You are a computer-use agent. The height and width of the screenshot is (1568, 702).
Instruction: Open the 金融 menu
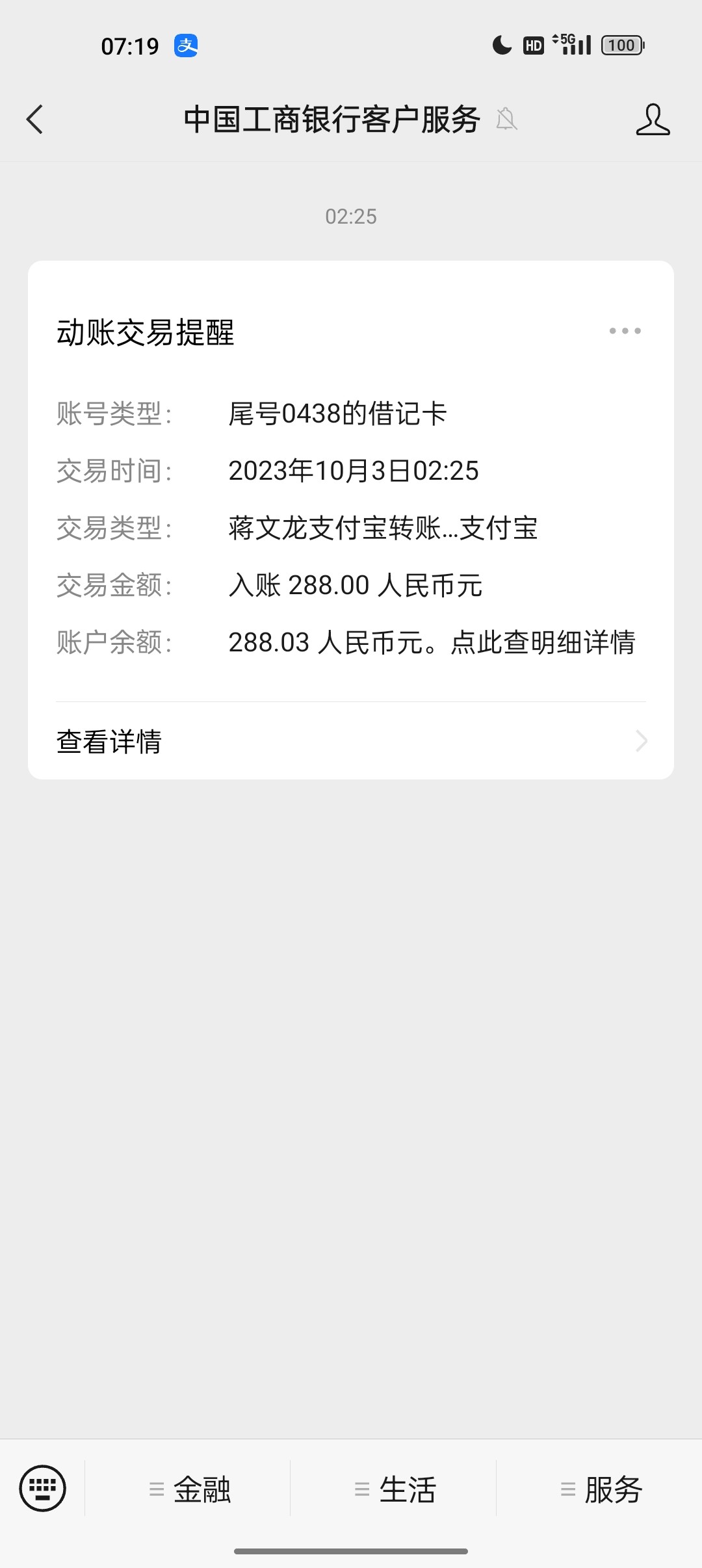190,1489
